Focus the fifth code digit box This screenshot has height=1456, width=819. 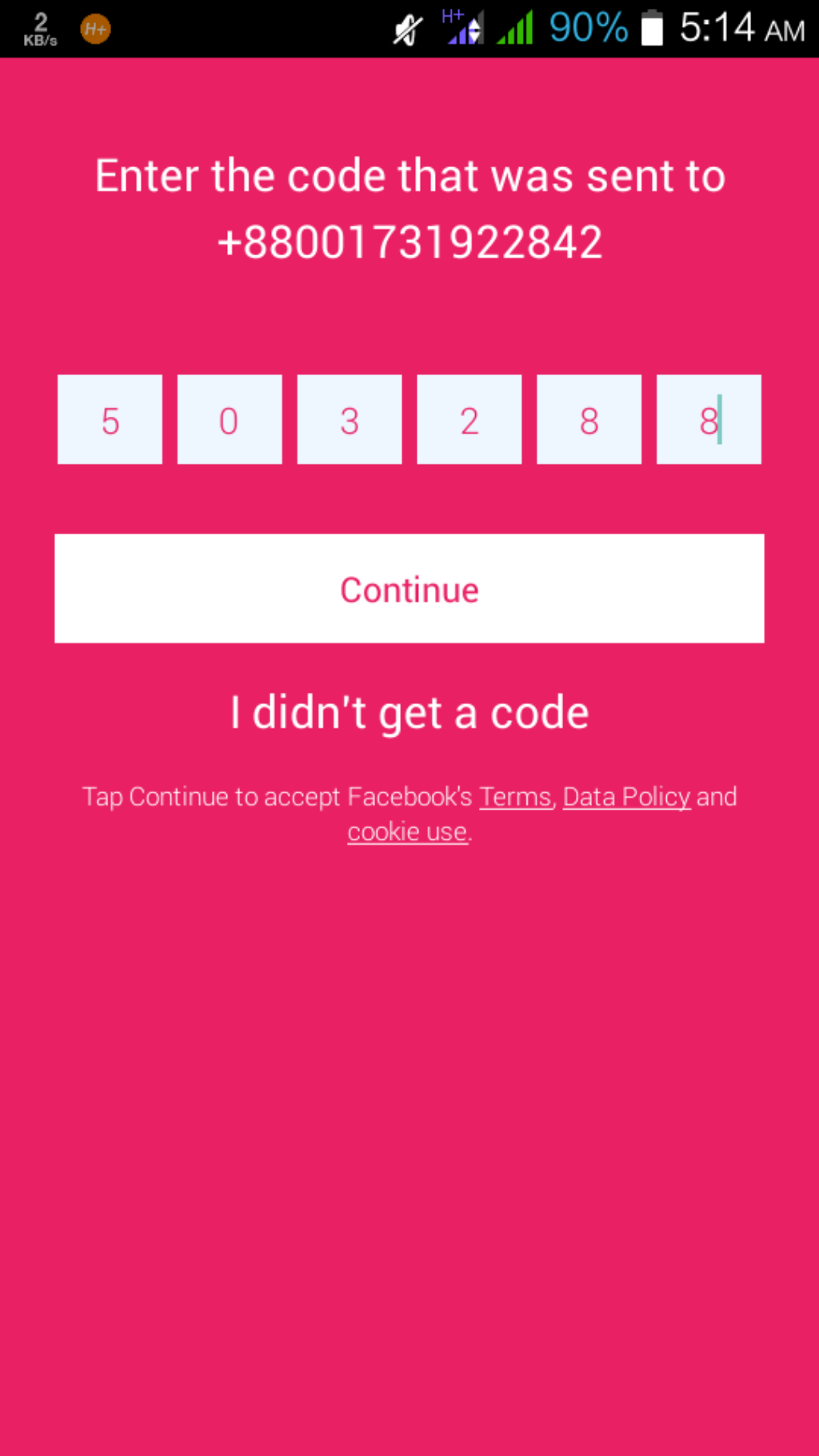click(589, 419)
